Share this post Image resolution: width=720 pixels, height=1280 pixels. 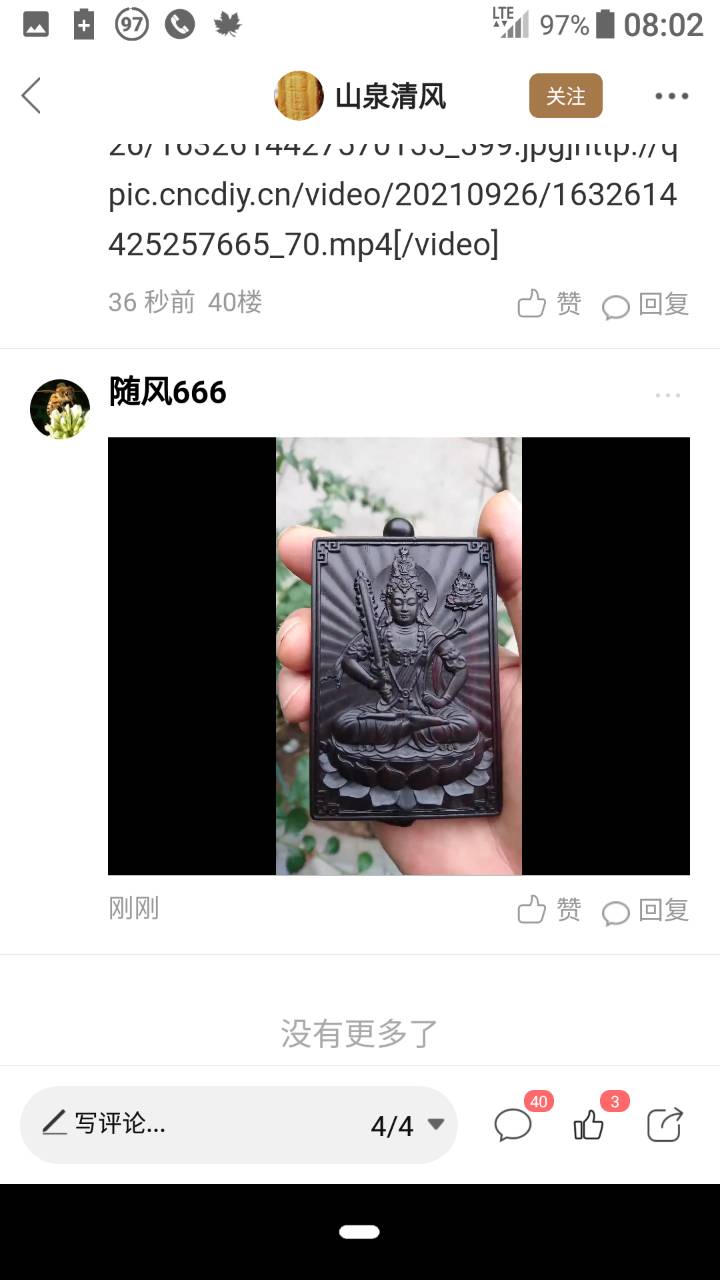[x=664, y=1124]
